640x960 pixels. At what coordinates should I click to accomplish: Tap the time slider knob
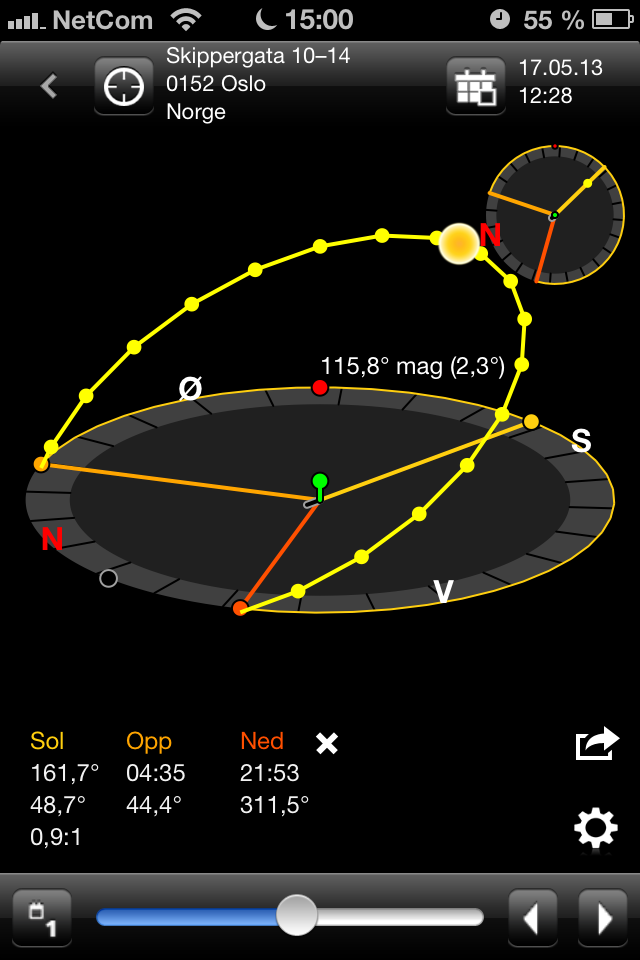tap(296, 916)
